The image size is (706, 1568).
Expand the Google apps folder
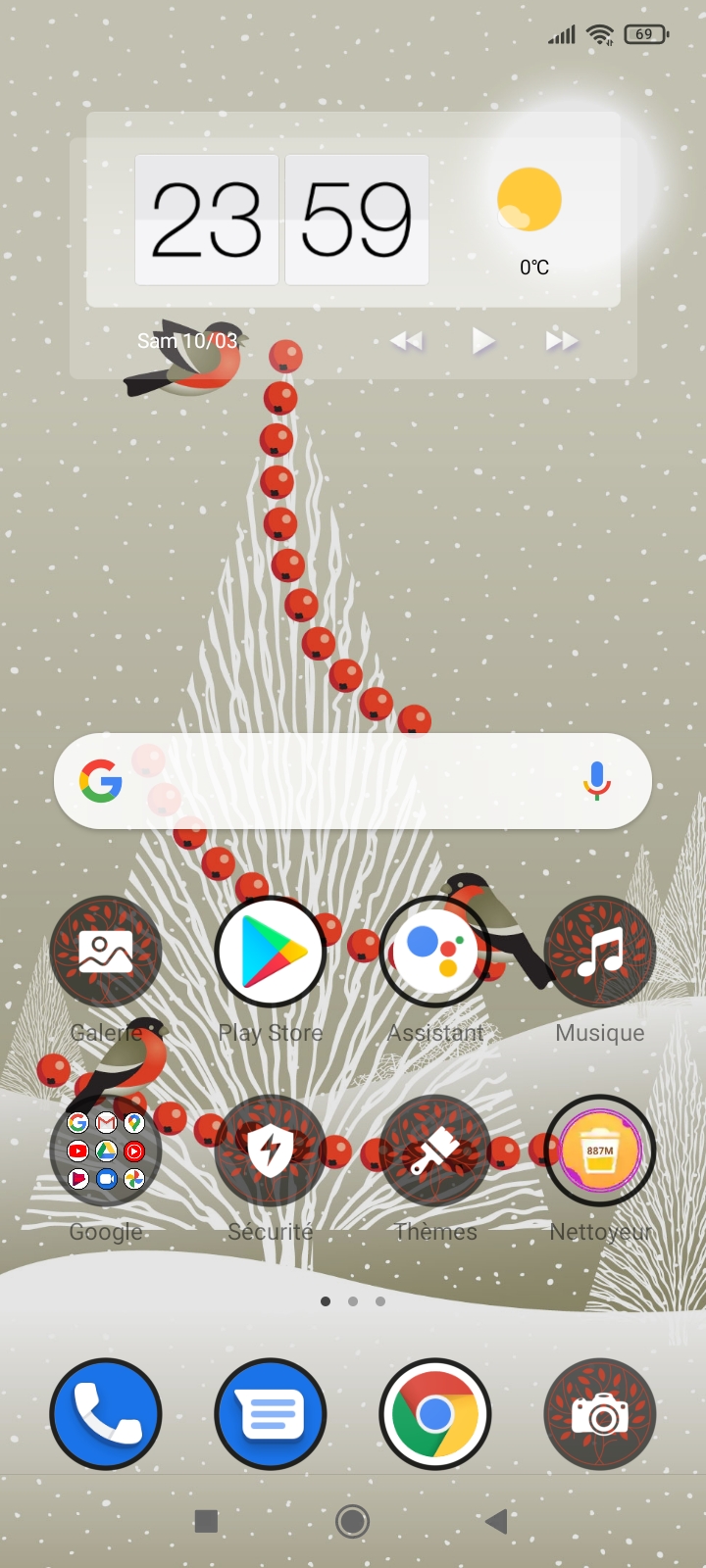point(106,1151)
